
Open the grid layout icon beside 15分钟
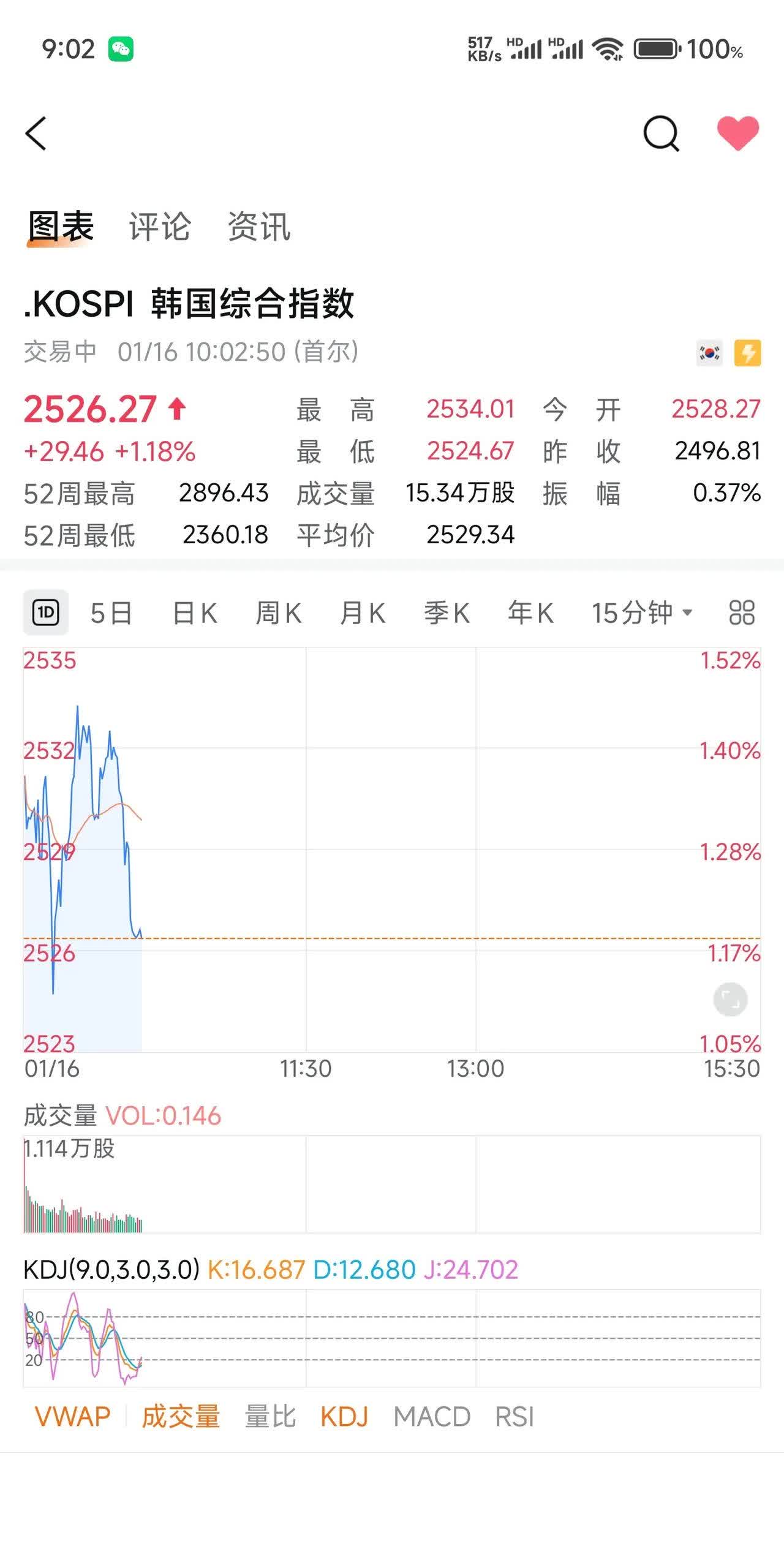click(739, 612)
